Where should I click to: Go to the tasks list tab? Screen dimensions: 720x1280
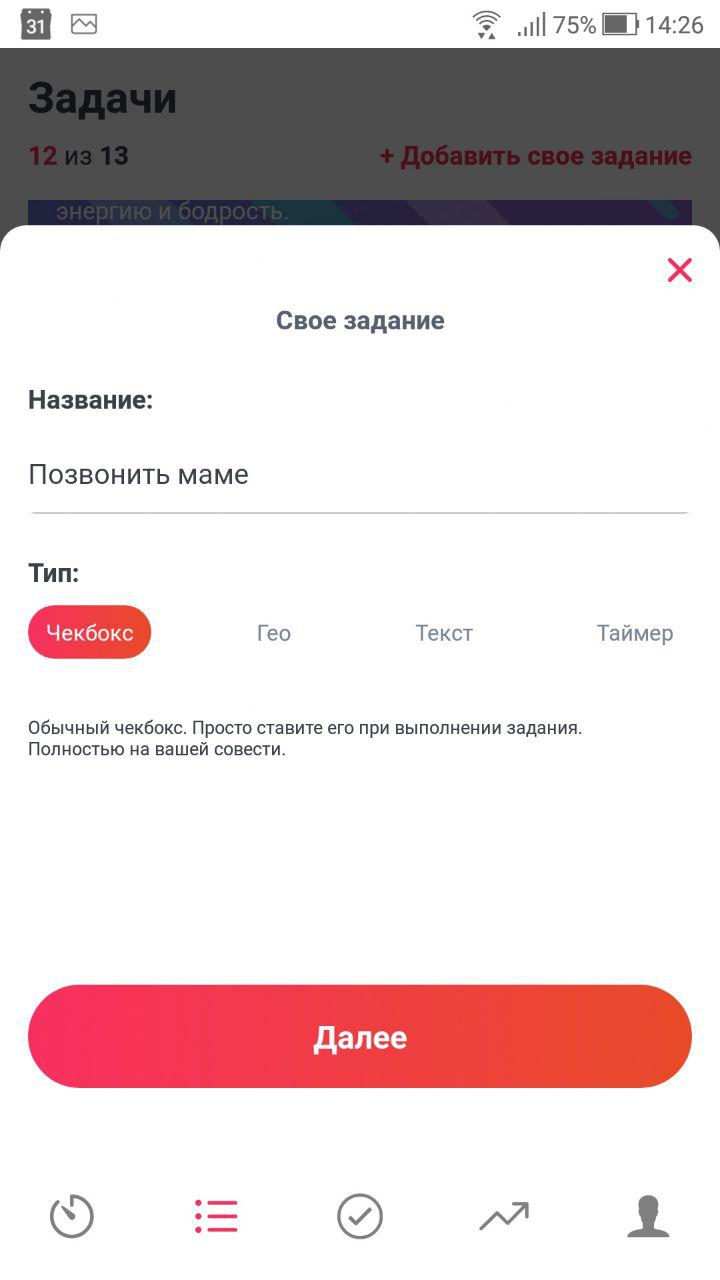click(216, 1216)
